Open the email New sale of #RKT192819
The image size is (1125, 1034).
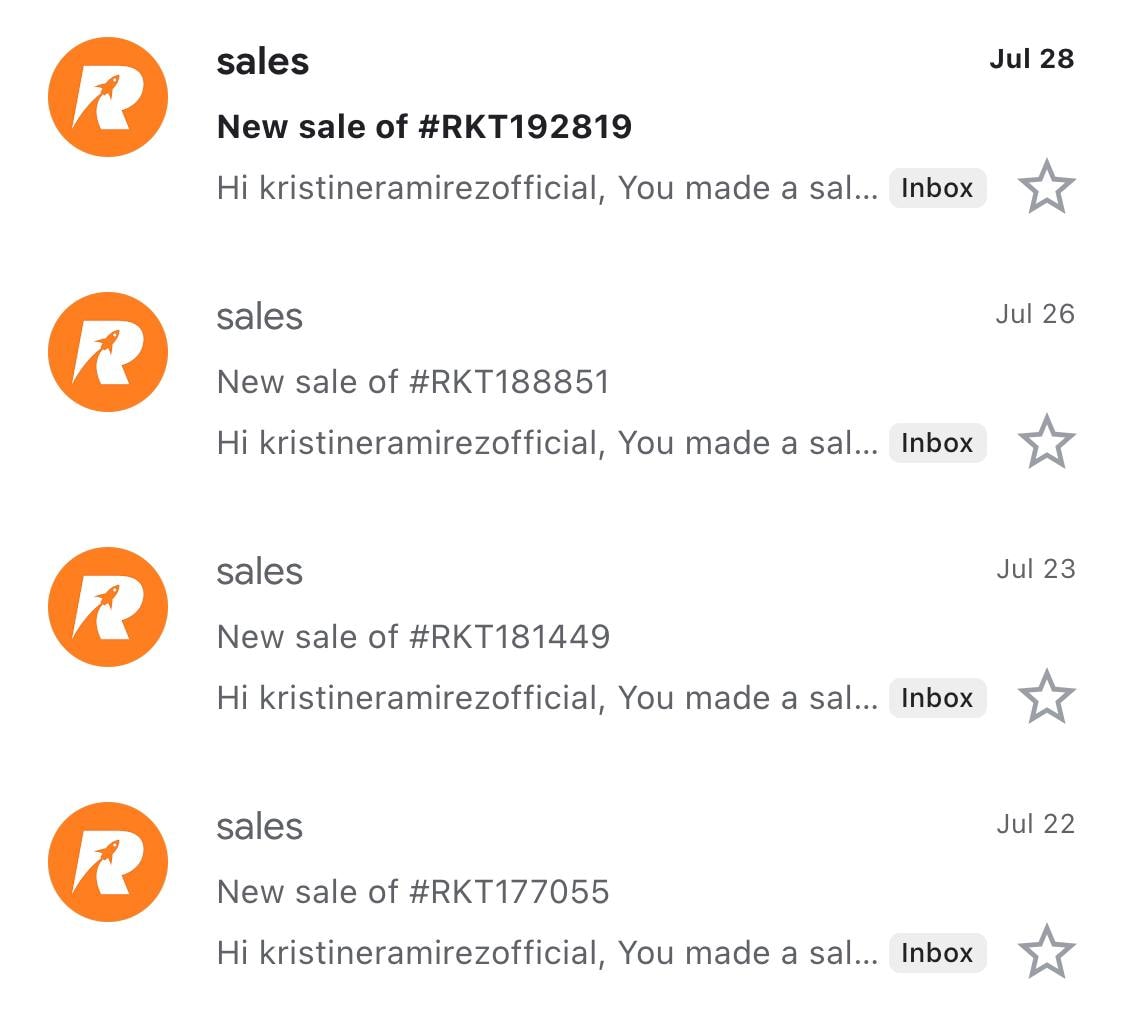click(x=425, y=127)
